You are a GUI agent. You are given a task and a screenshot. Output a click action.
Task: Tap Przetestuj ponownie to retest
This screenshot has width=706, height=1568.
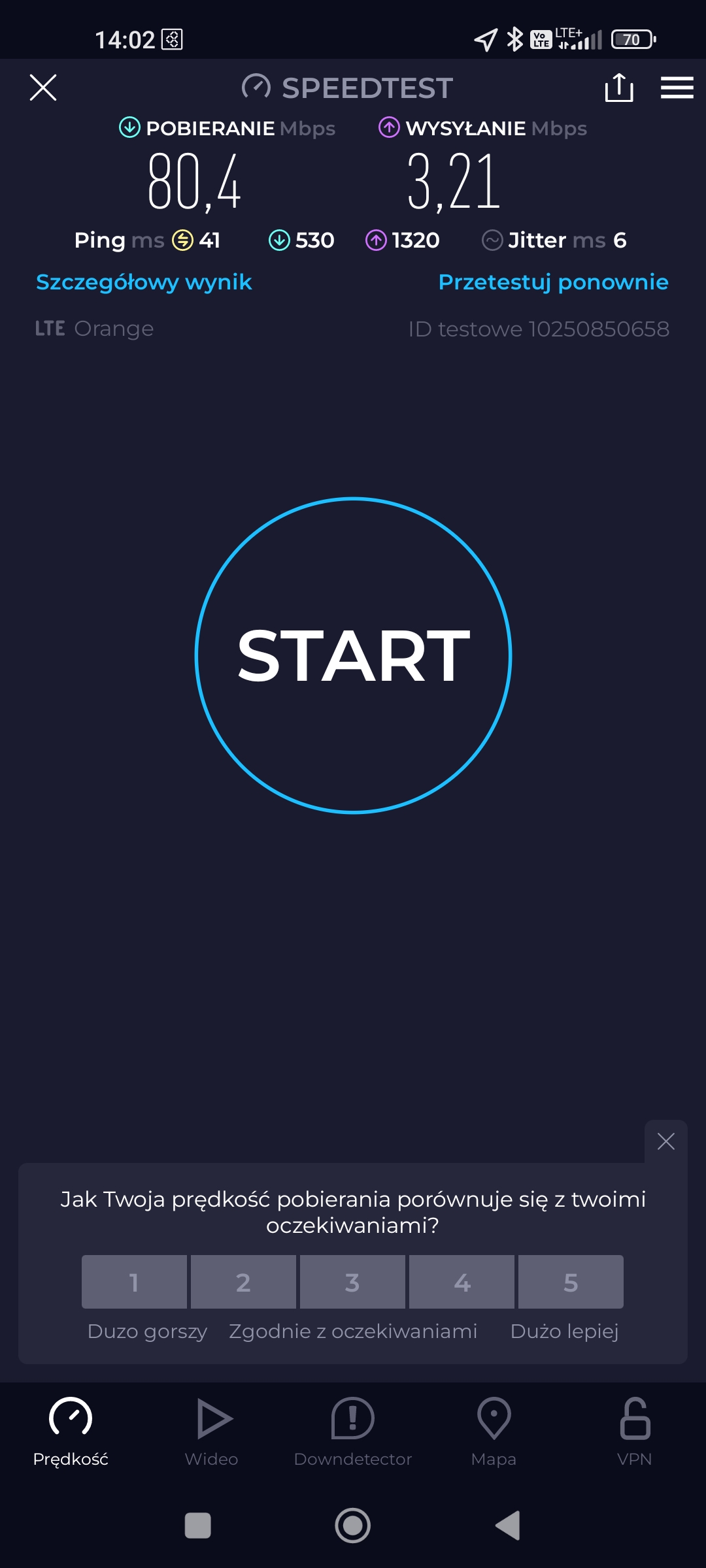click(x=553, y=282)
